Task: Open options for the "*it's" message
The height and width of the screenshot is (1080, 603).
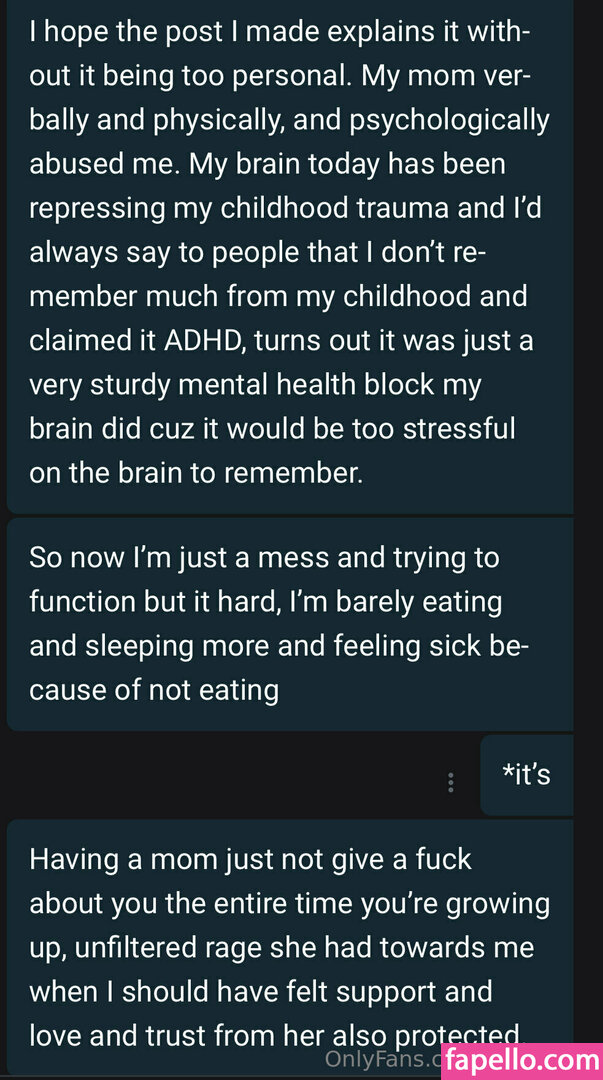Action: (x=452, y=782)
